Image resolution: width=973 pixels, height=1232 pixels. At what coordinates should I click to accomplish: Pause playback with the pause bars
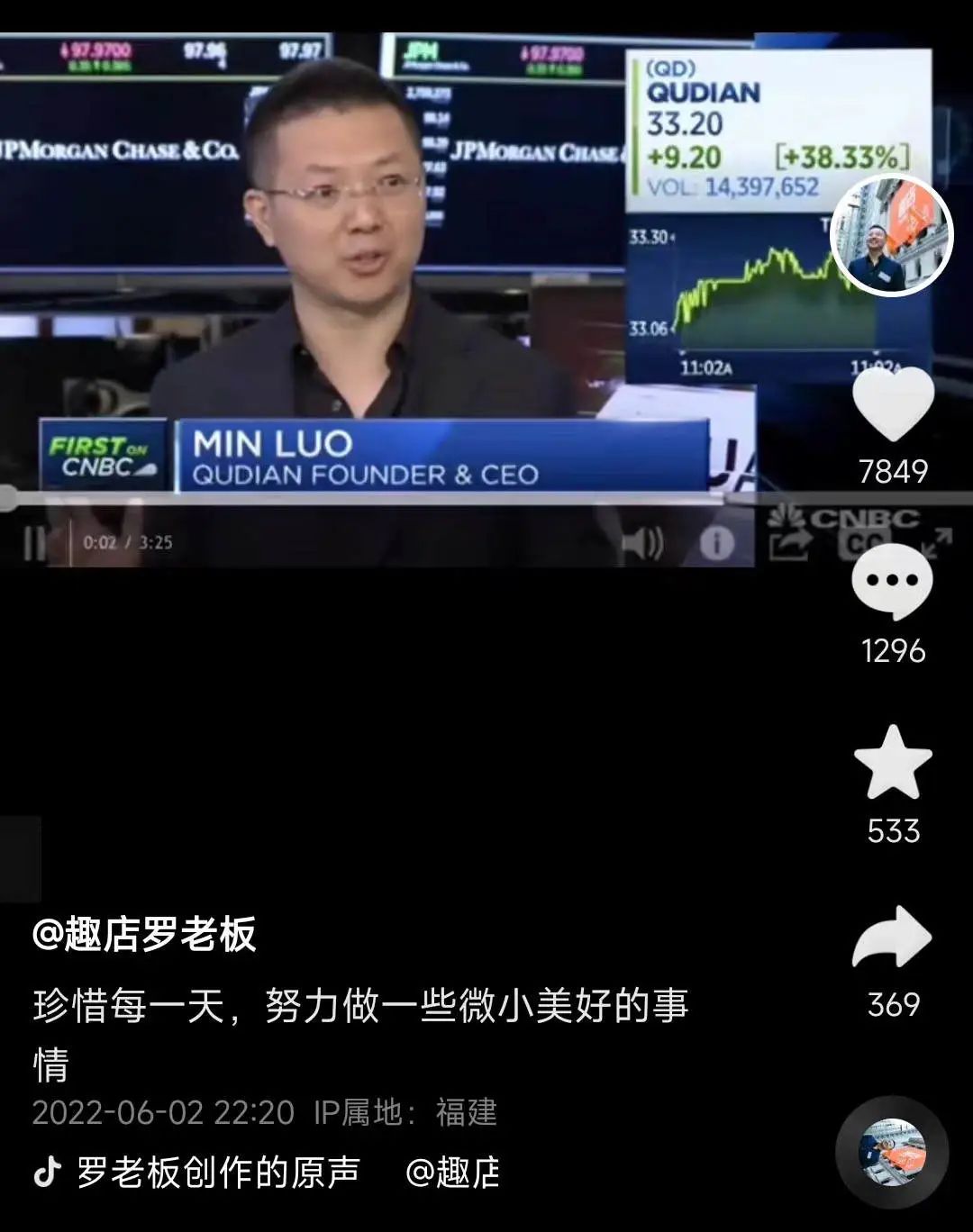[x=33, y=541]
